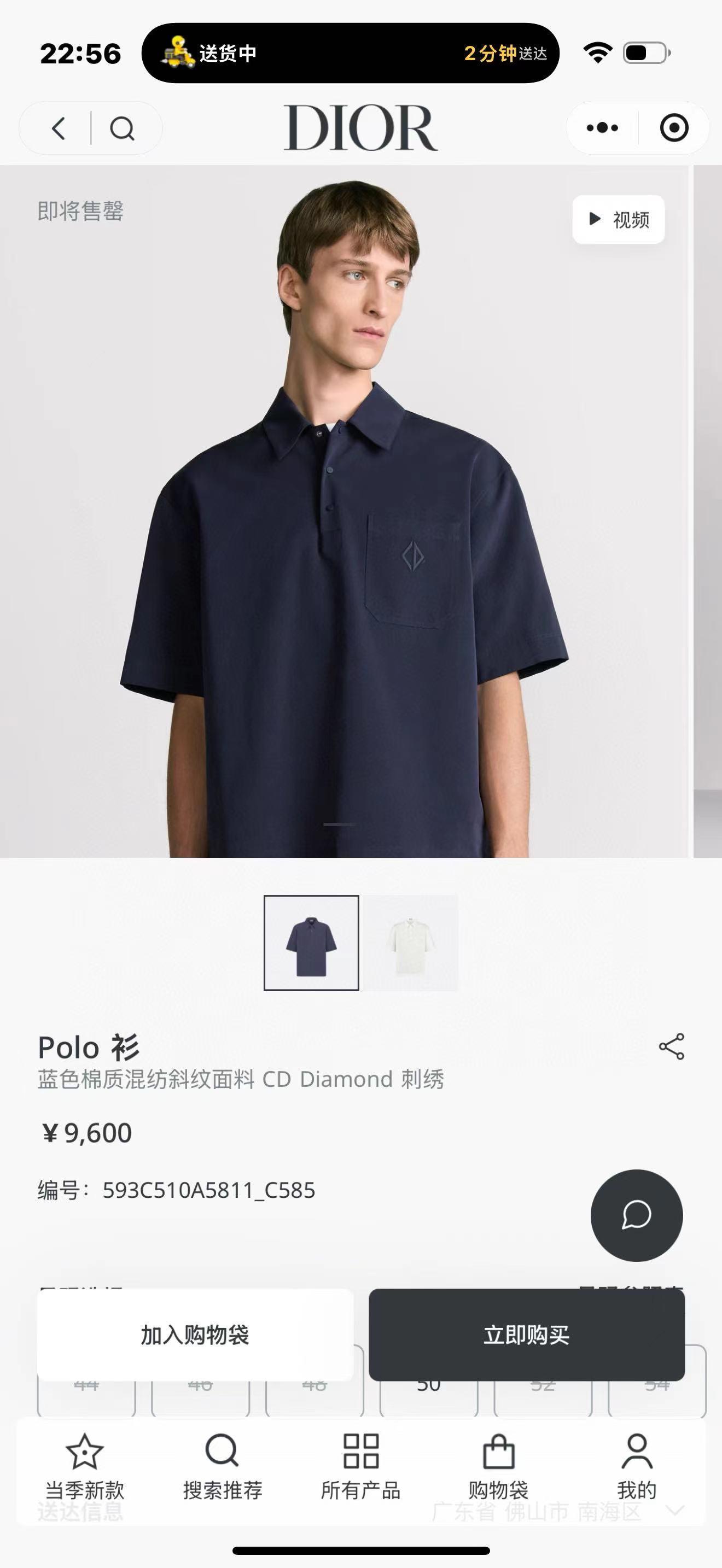Go back to the previous page
The height and width of the screenshot is (1568, 722).
[59, 128]
